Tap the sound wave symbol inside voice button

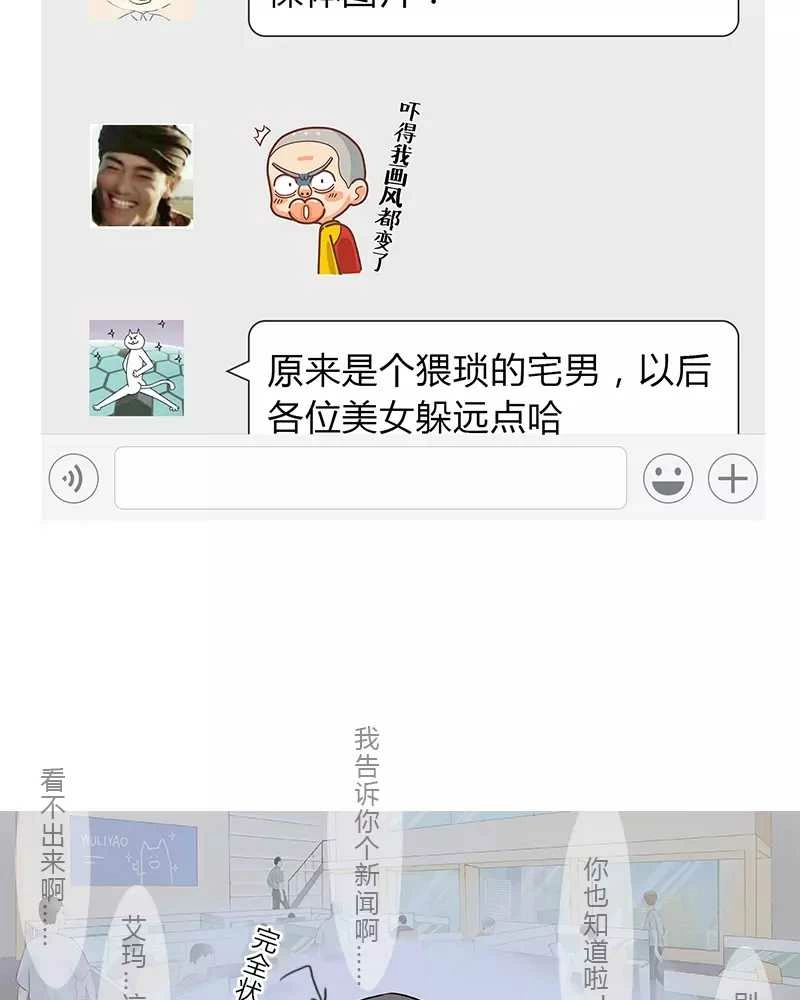[x=73, y=478]
